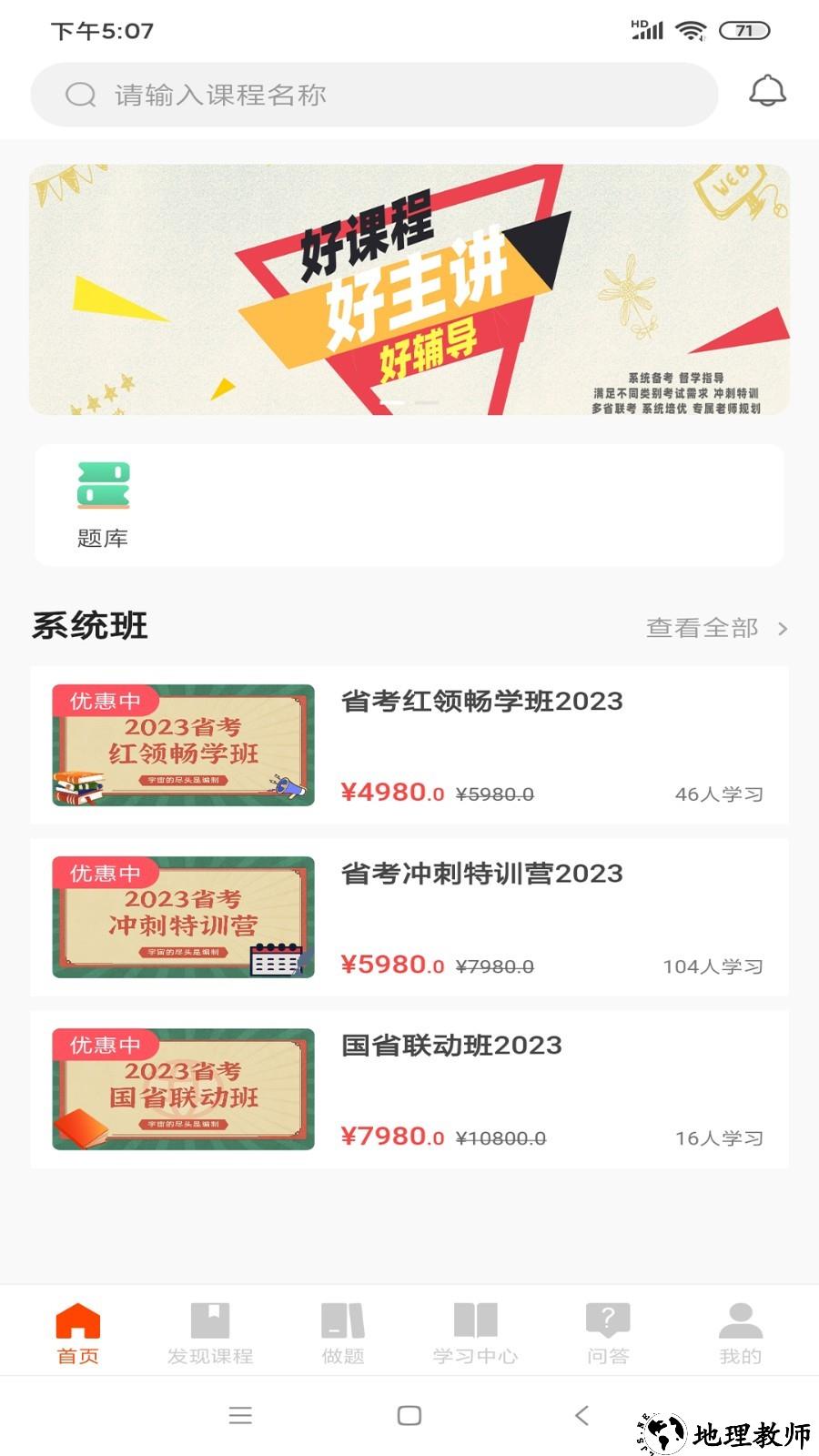Select the 系统班 section heading

click(89, 626)
